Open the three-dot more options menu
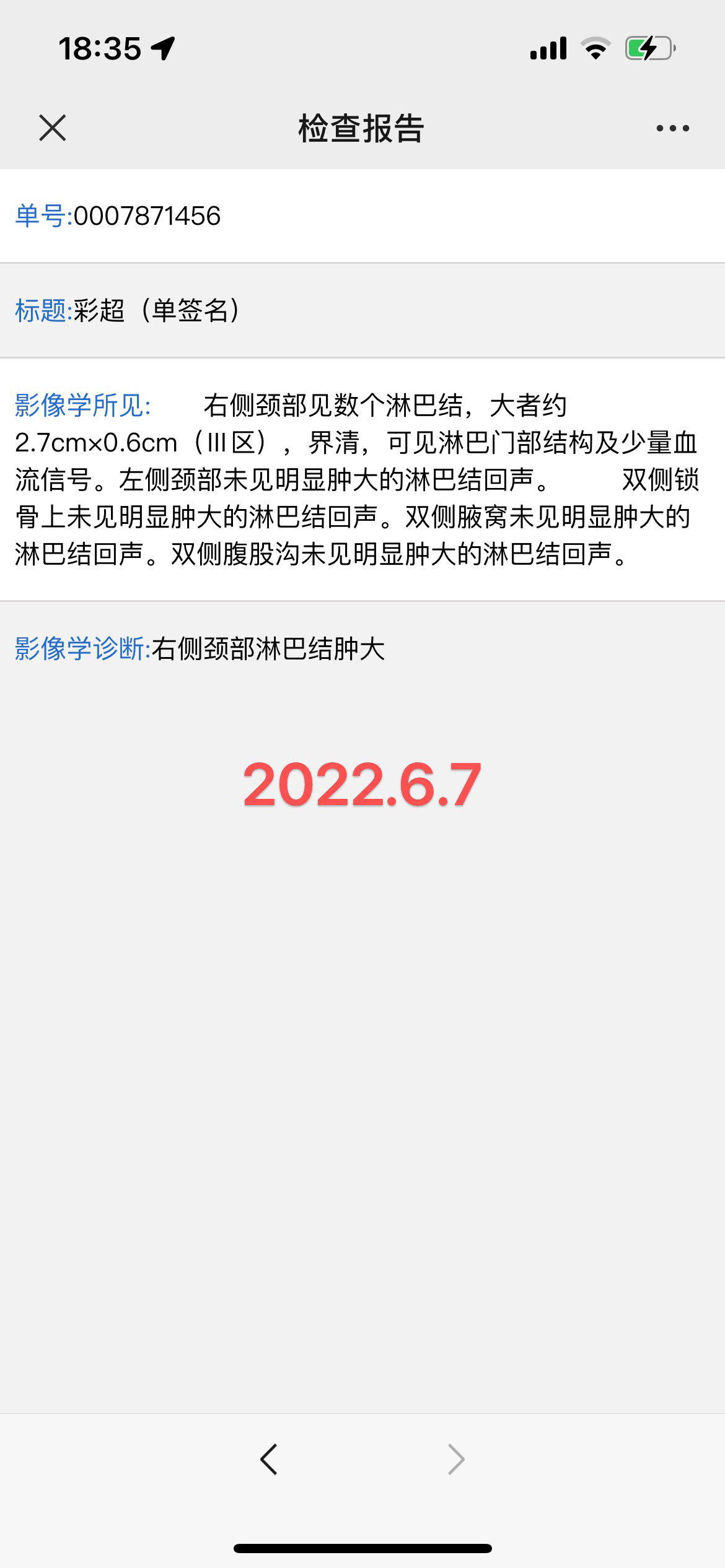This screenshot has height=1568, width=725. click(673, 128)
